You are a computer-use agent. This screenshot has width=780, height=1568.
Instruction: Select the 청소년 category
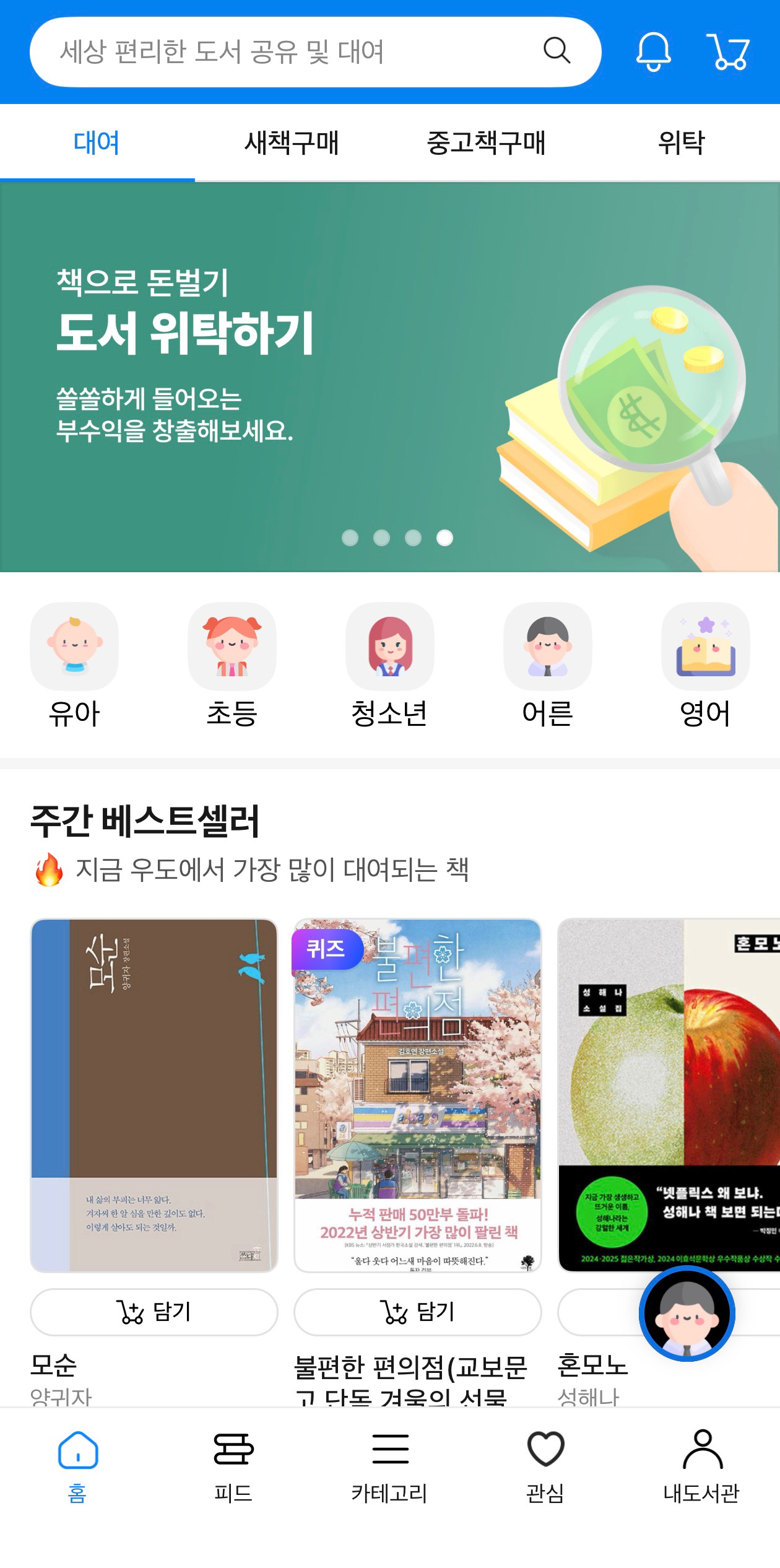pyautogui.click(x=389, y=666)
